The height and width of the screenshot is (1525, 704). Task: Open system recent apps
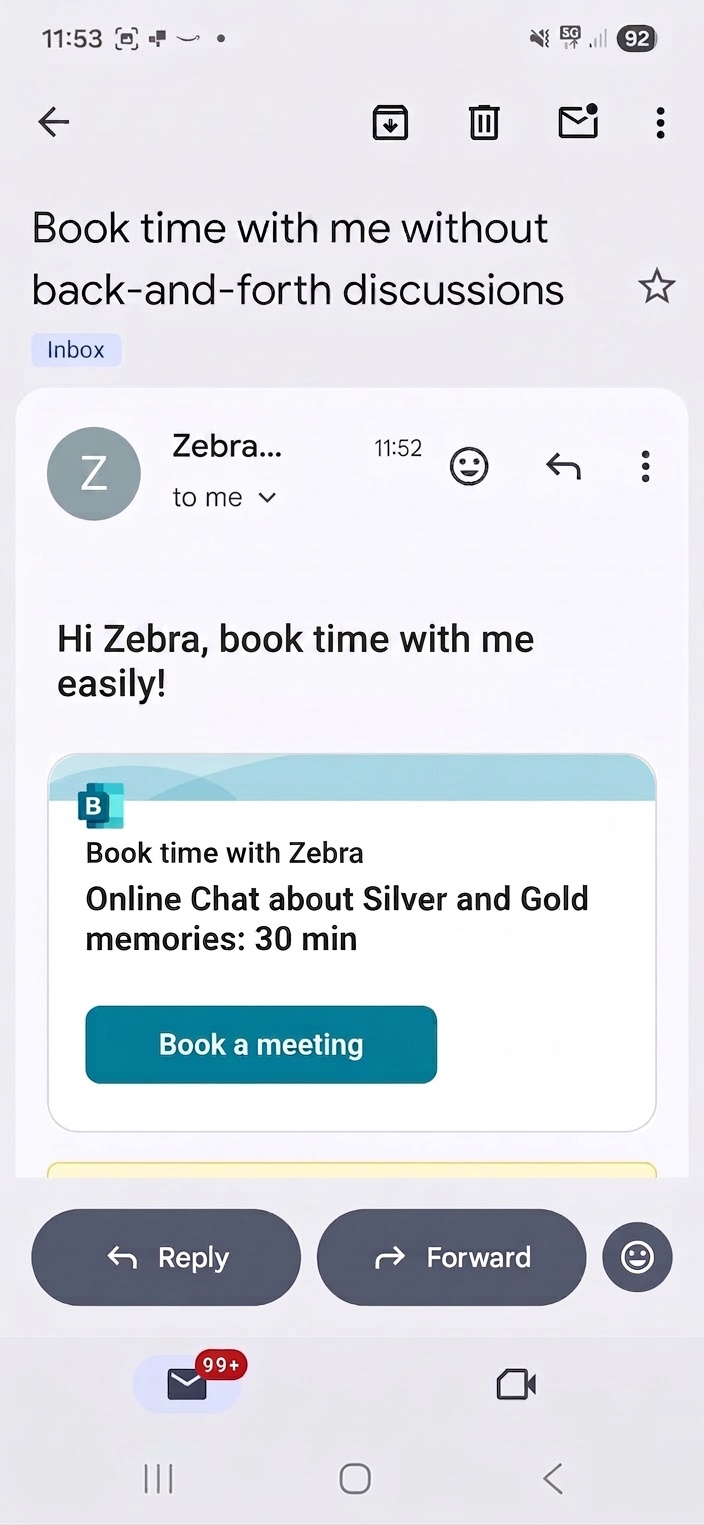point(159,1478)
